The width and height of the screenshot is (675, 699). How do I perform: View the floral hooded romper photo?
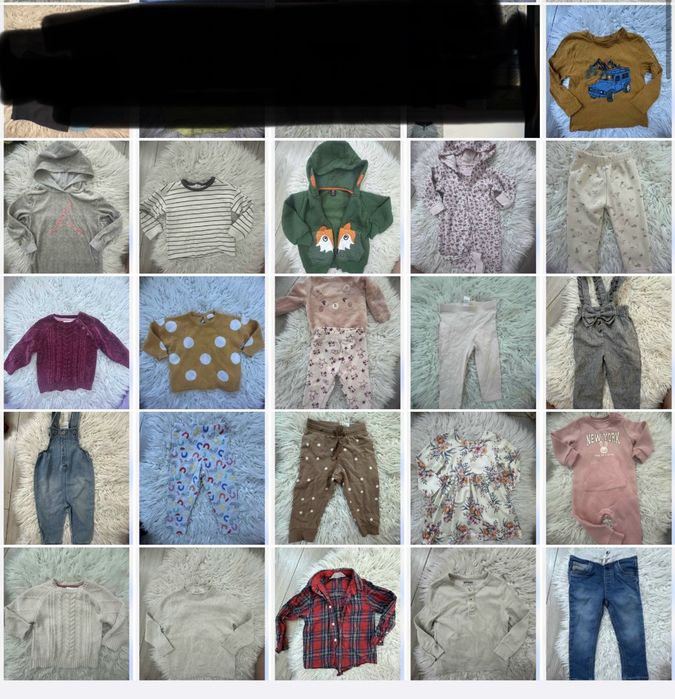(472, 207)
